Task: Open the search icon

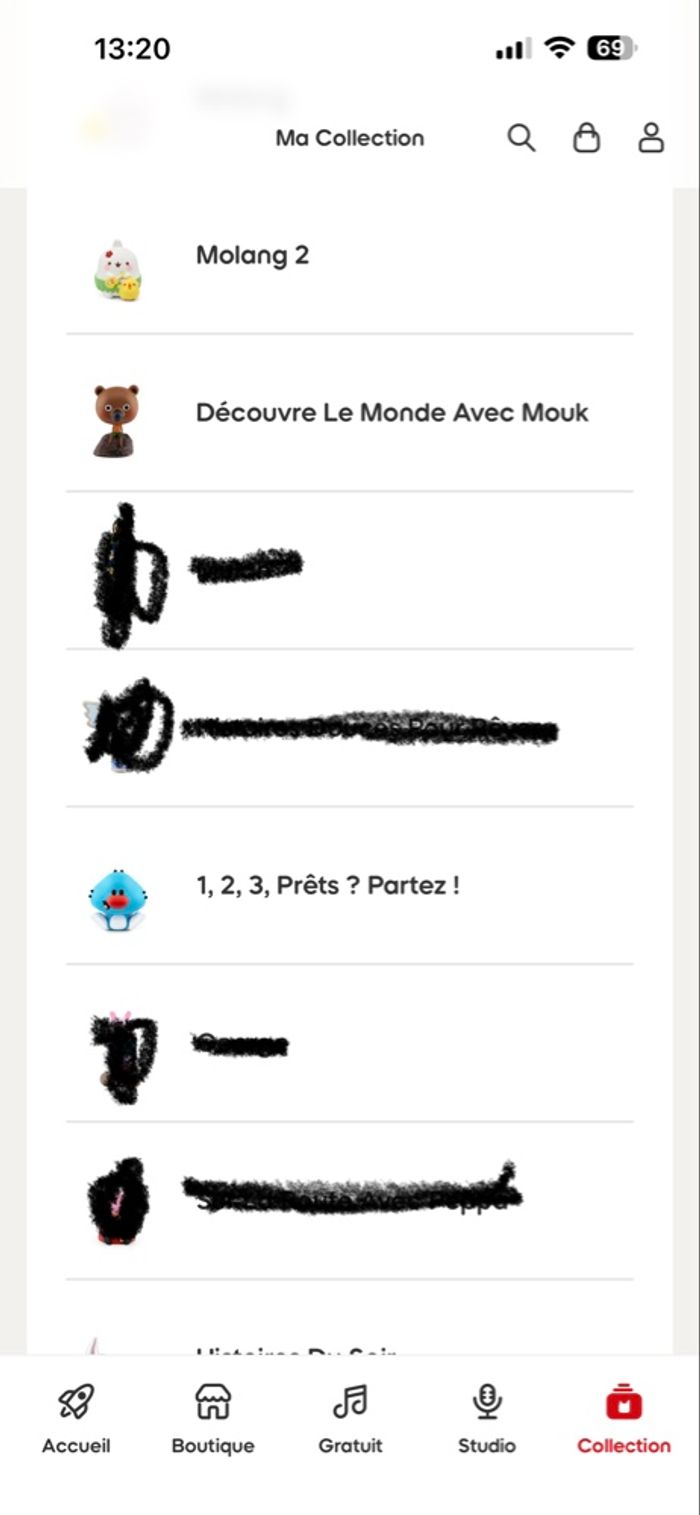Action: click(x=521, y=138)
